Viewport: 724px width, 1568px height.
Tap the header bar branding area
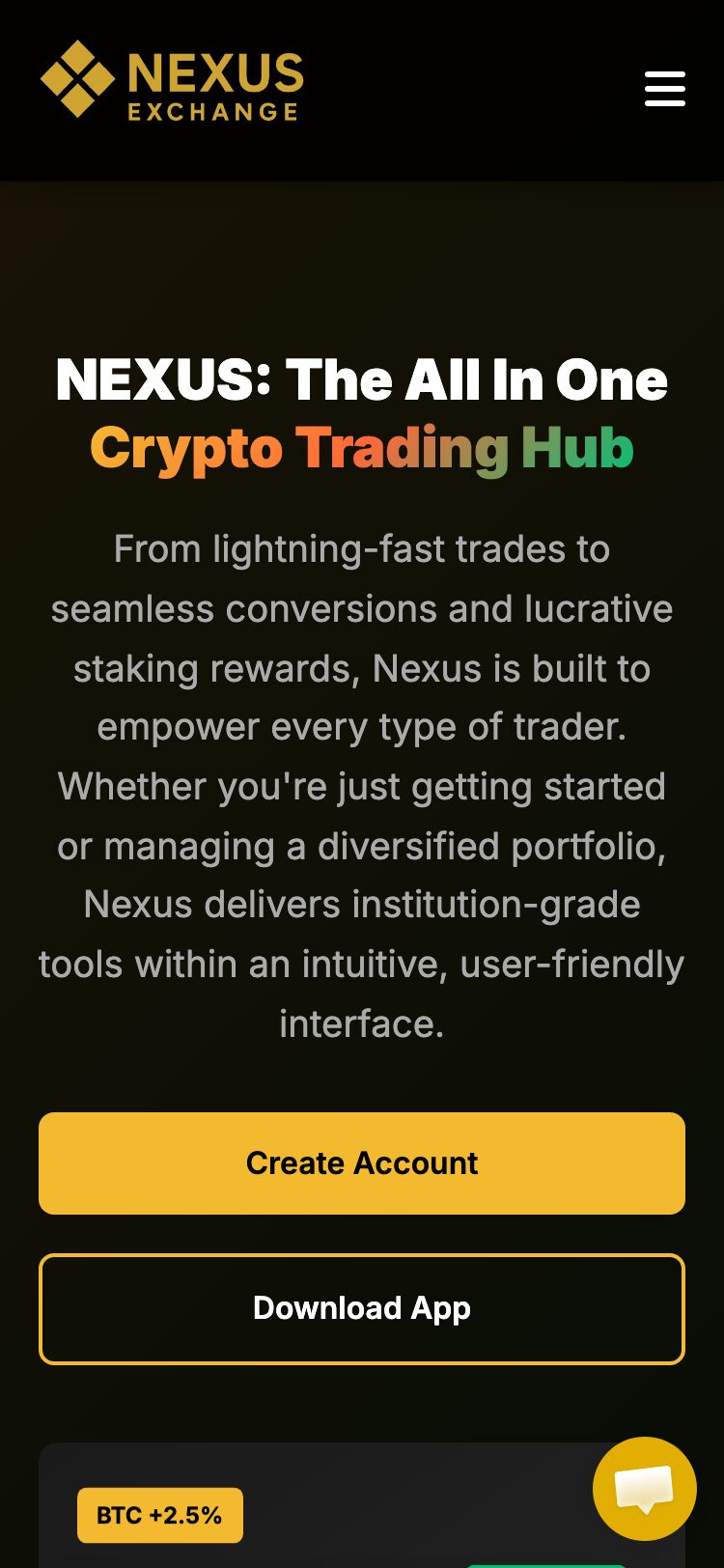tap(172, 82)
